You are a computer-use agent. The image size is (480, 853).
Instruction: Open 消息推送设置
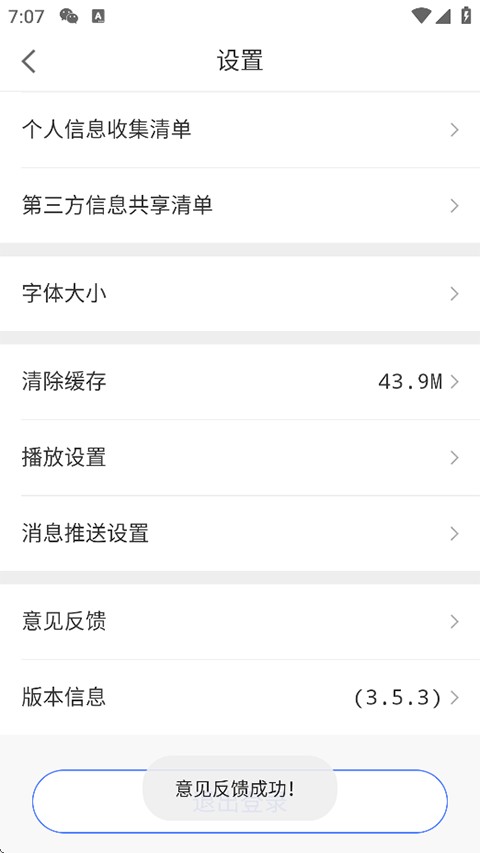(x=240, y=533)
